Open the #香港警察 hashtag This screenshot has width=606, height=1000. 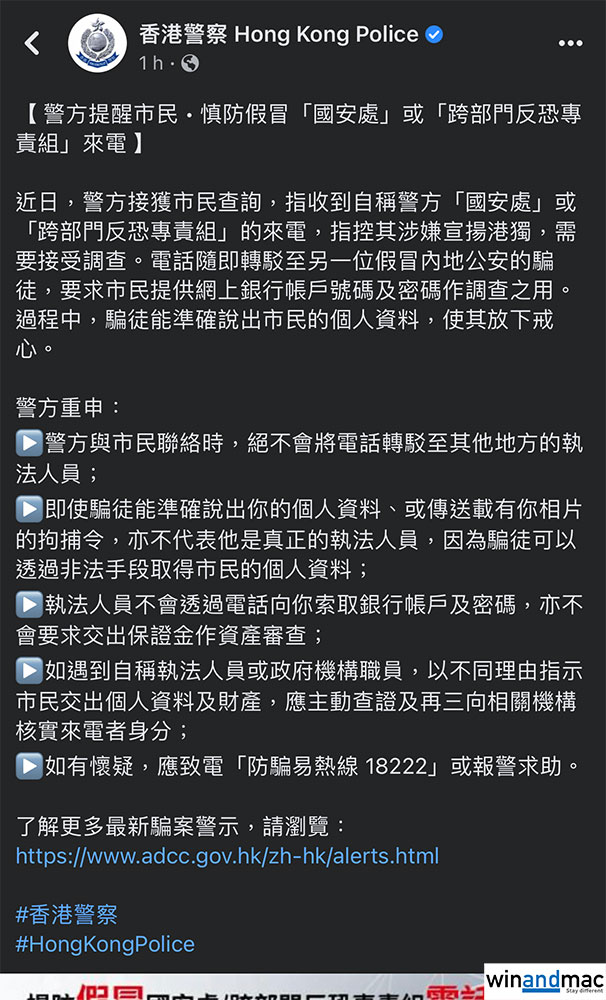pos(67,913)
